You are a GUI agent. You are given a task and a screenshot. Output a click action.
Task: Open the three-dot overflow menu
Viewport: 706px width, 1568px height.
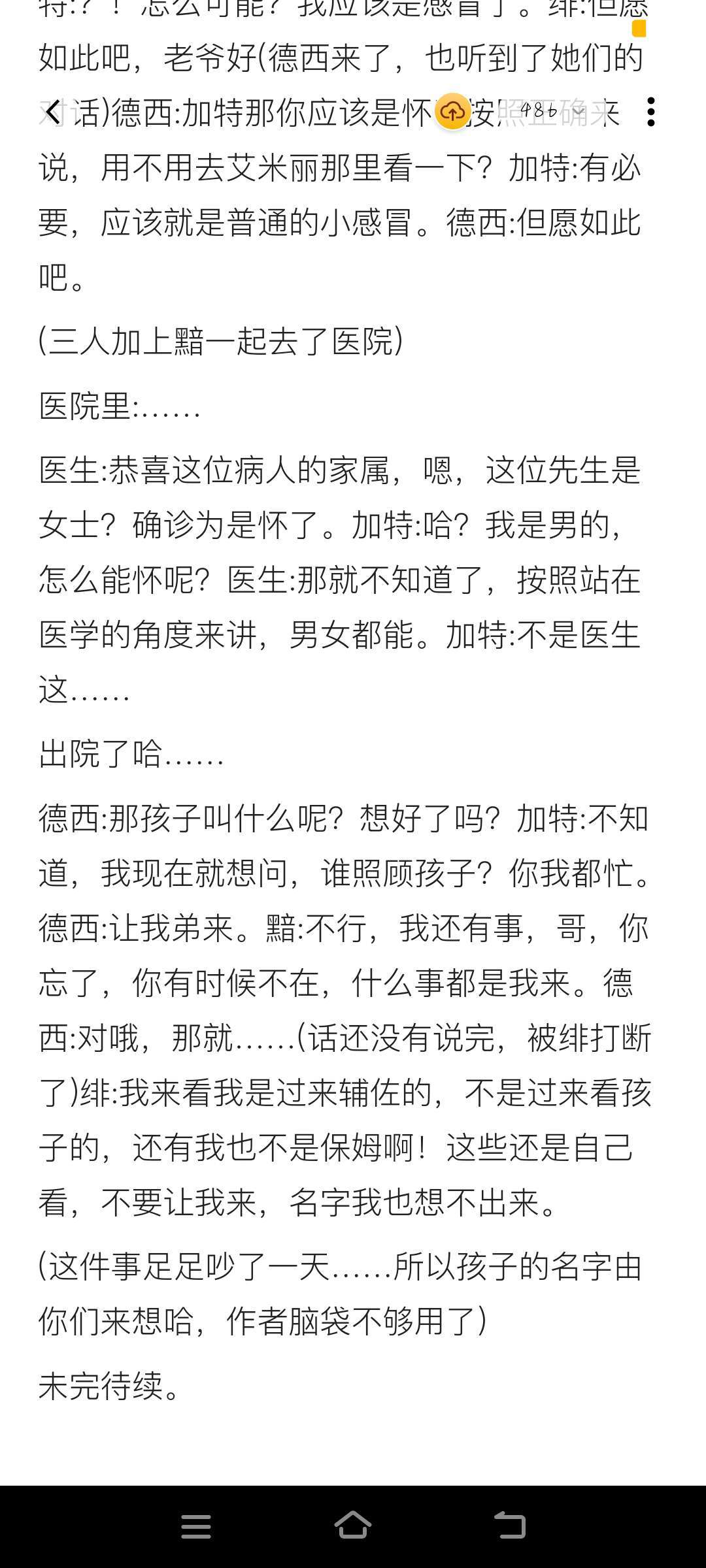pyautogui.click(x=650, y=112)
